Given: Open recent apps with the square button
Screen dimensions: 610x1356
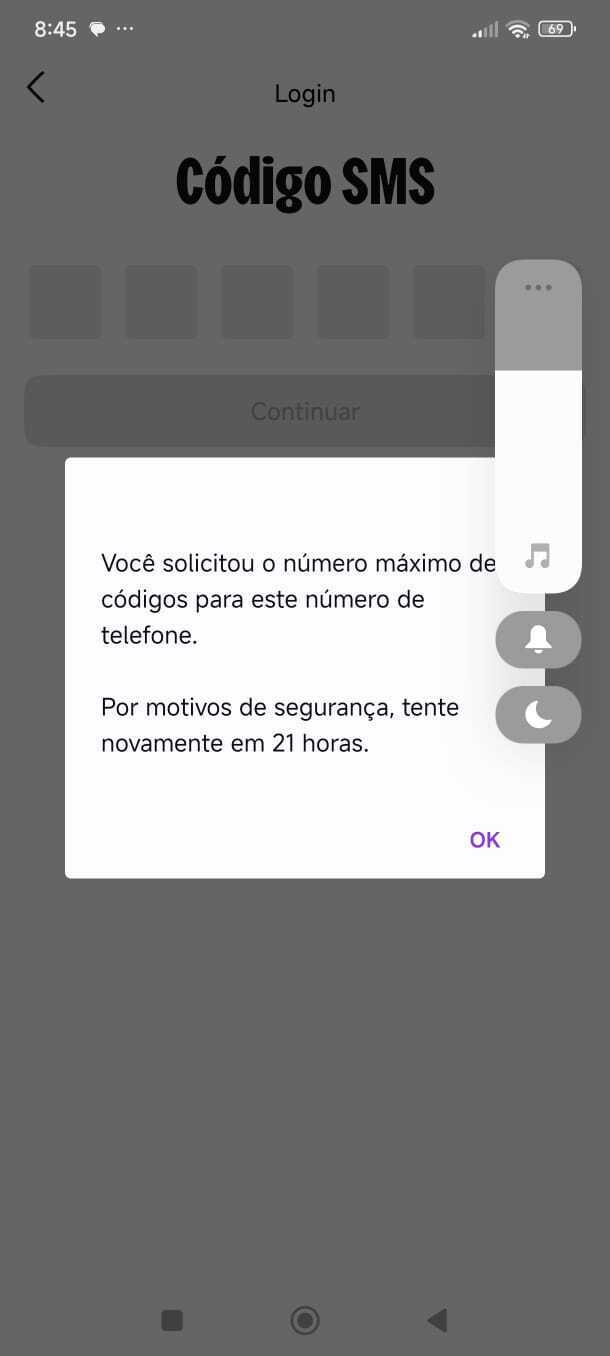Looking at the screenshot, I should (x=172, y=1320).
